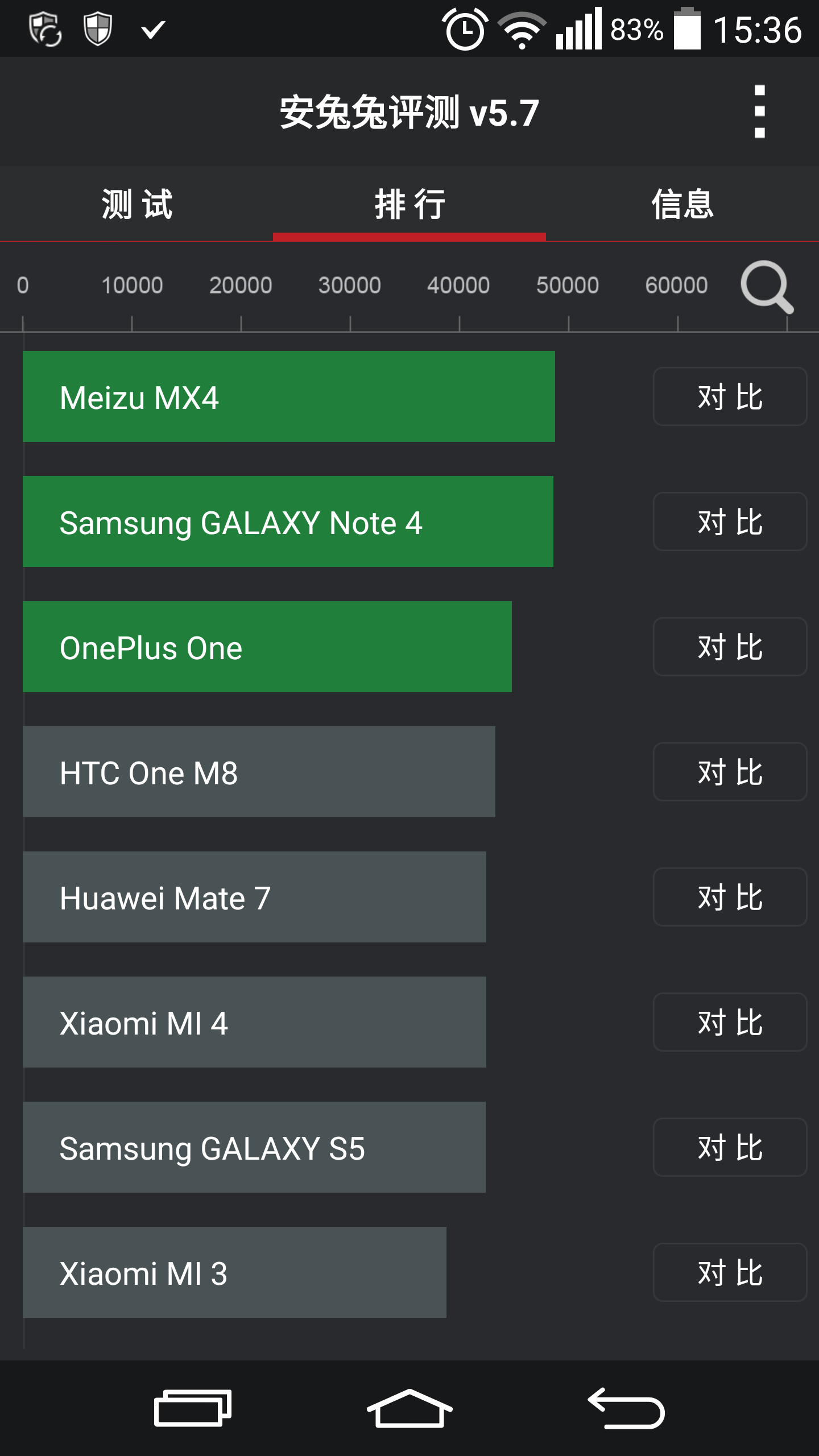
Task: Open the Meizu MX4 ranking bar
Action: (x=289, y=396)
